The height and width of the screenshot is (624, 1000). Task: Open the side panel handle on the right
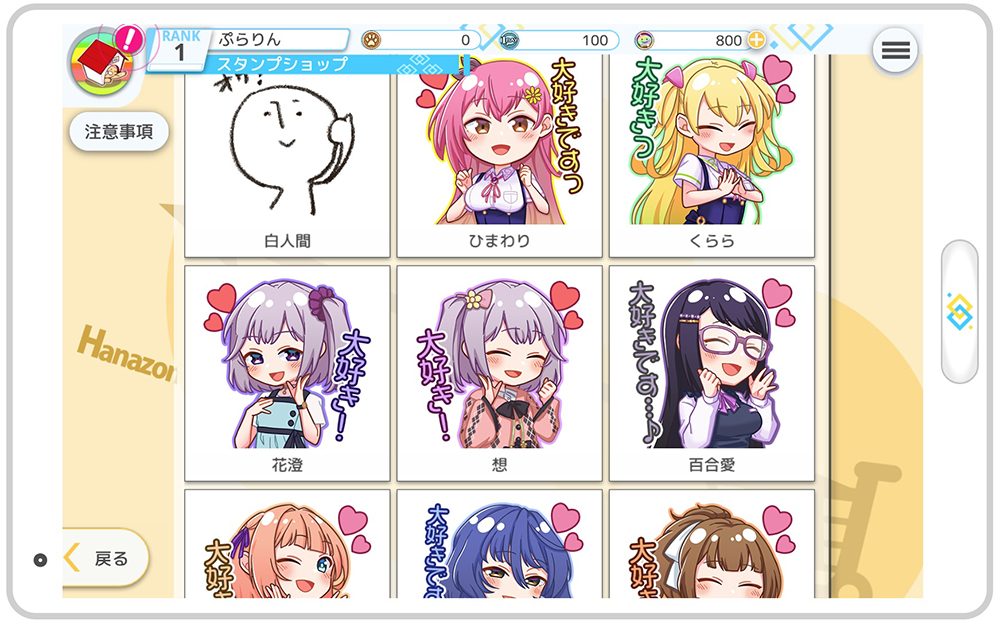(x=959, y=312)
